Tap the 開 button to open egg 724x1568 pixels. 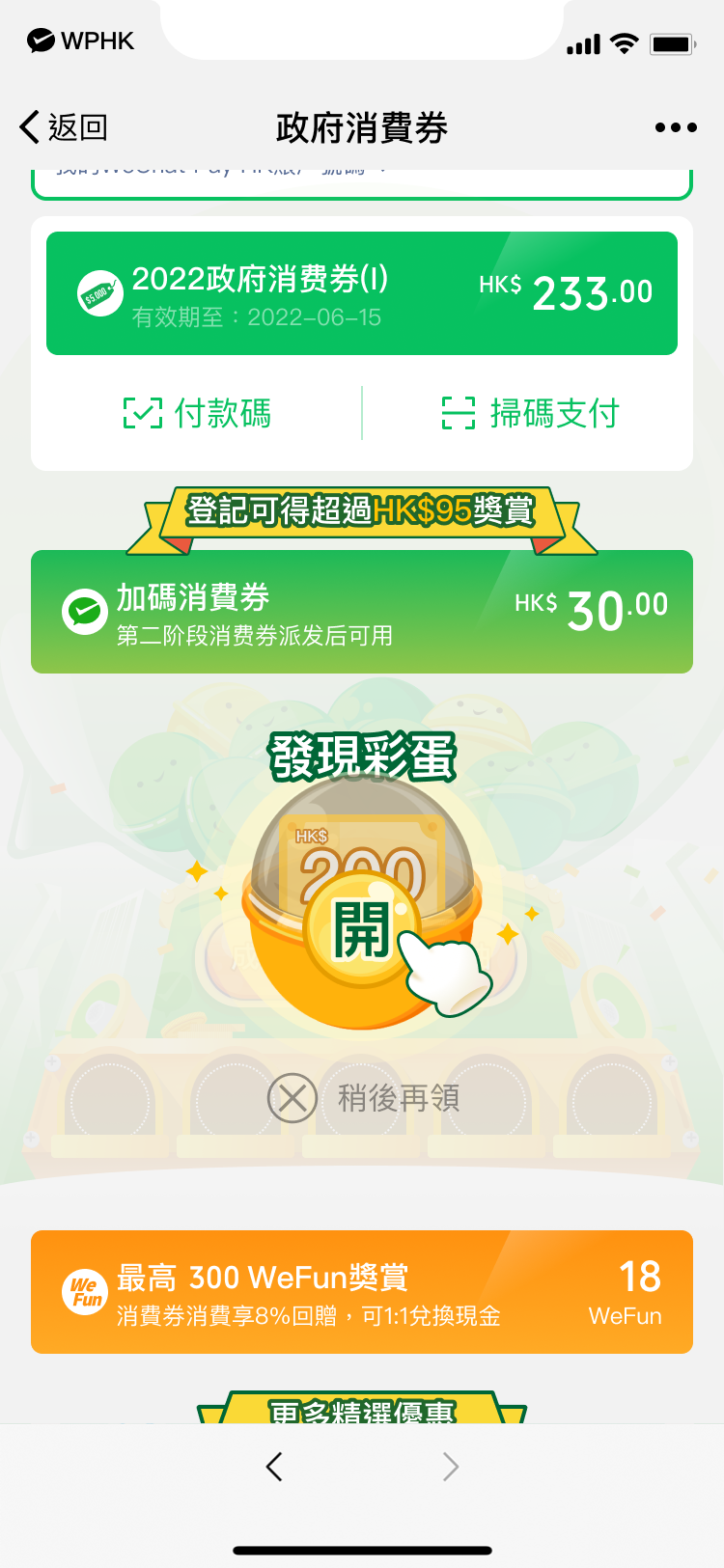(x=362, y=930)
